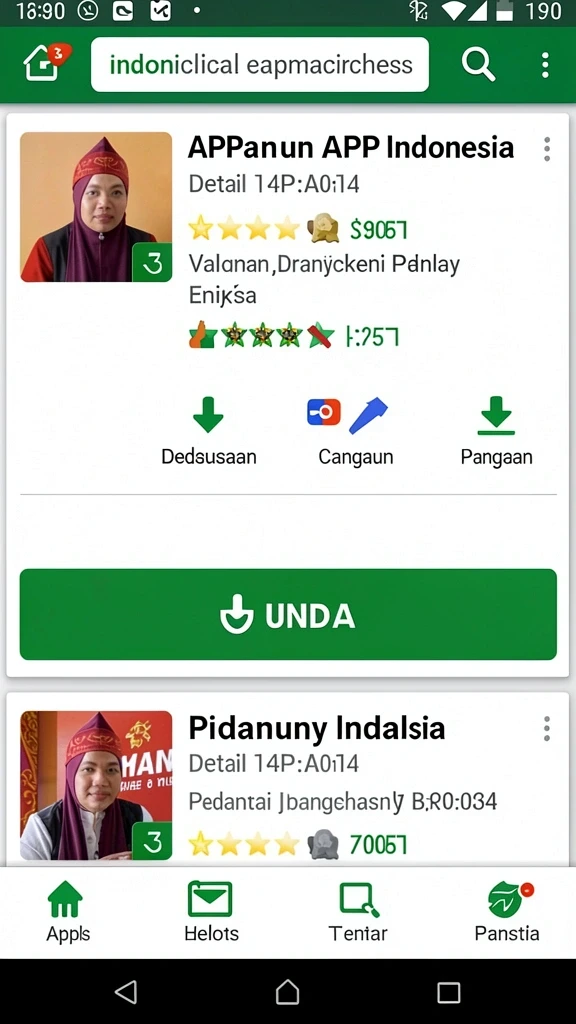Open overflow menu for Pidanuny Indalsia
The width and height of the screenshot is (576, 1024).
tap(547, 729)
